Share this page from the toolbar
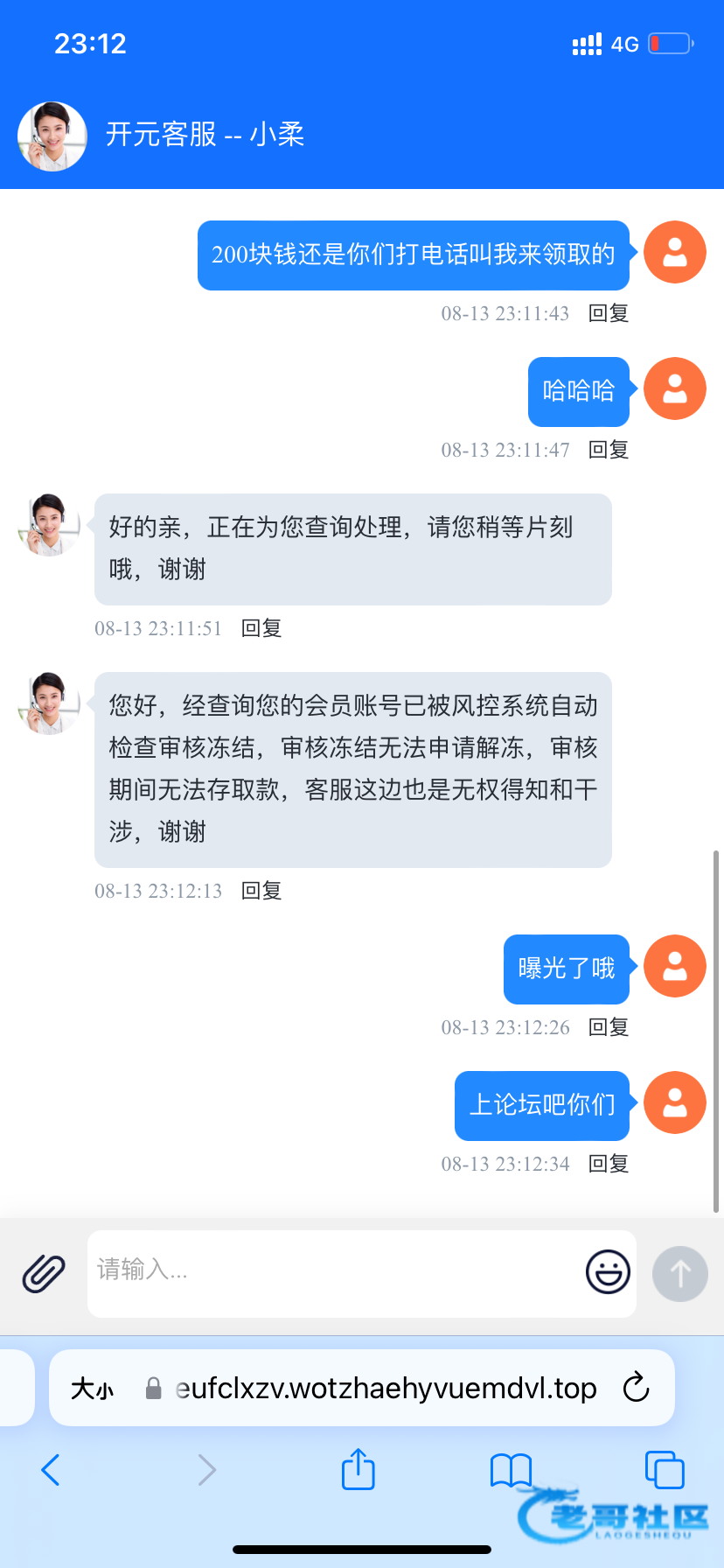This screenshot has width=724, height=1568. click(x=358, y=1469)
